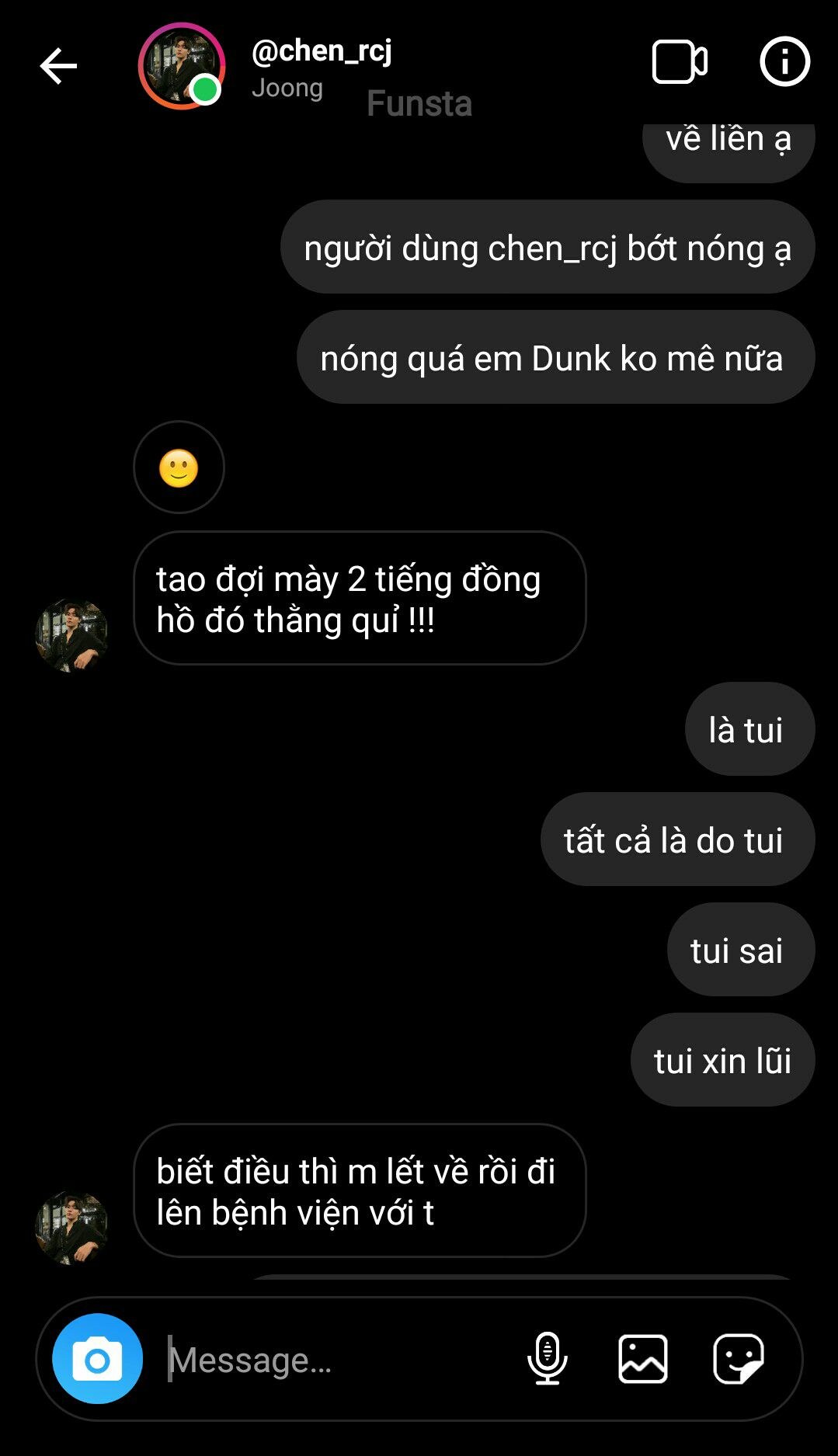838x1456 pixels.
Task: Attach a photo from the gallery
Action: [643, 1359]
